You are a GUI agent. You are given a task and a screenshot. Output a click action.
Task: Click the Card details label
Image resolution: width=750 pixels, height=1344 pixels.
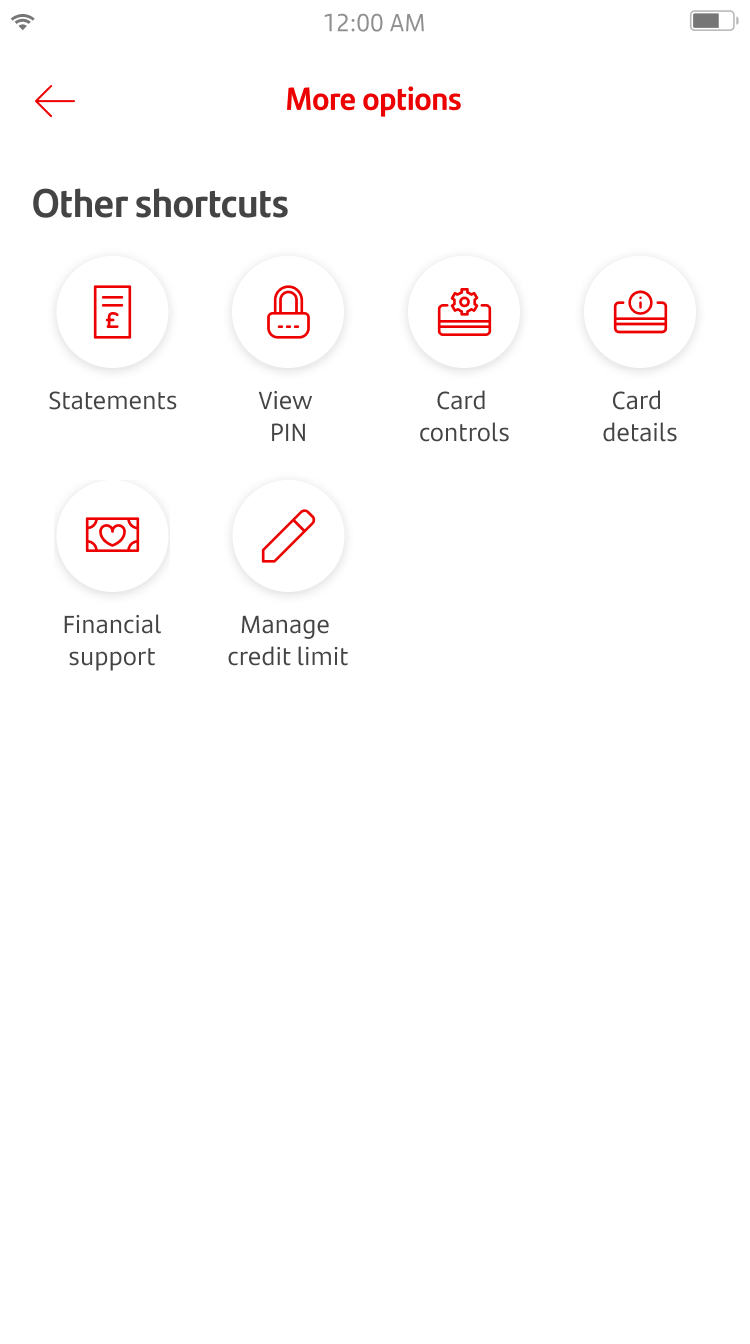click(638, 416)
